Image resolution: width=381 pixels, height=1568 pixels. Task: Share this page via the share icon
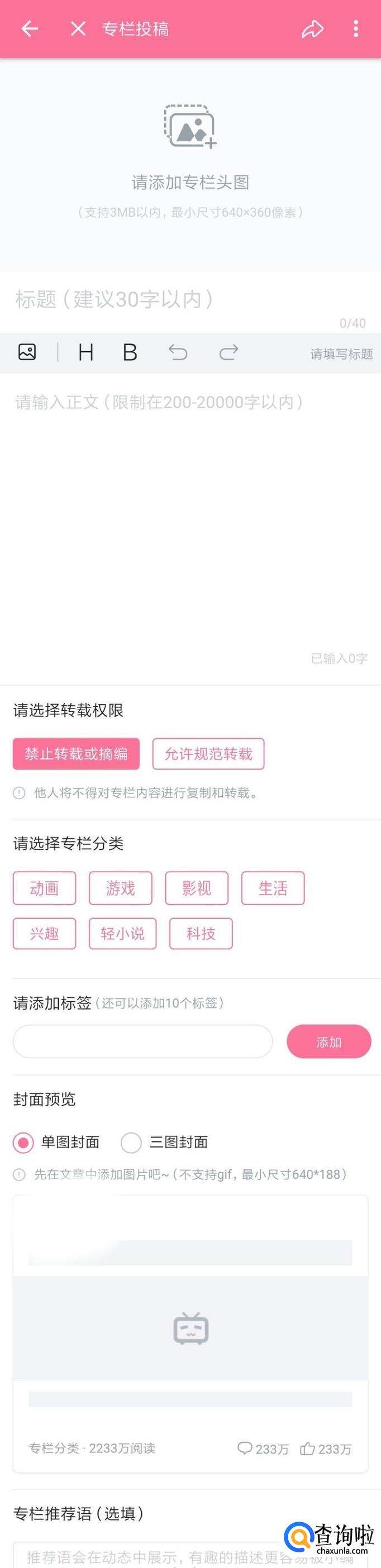tap(312, 28)
